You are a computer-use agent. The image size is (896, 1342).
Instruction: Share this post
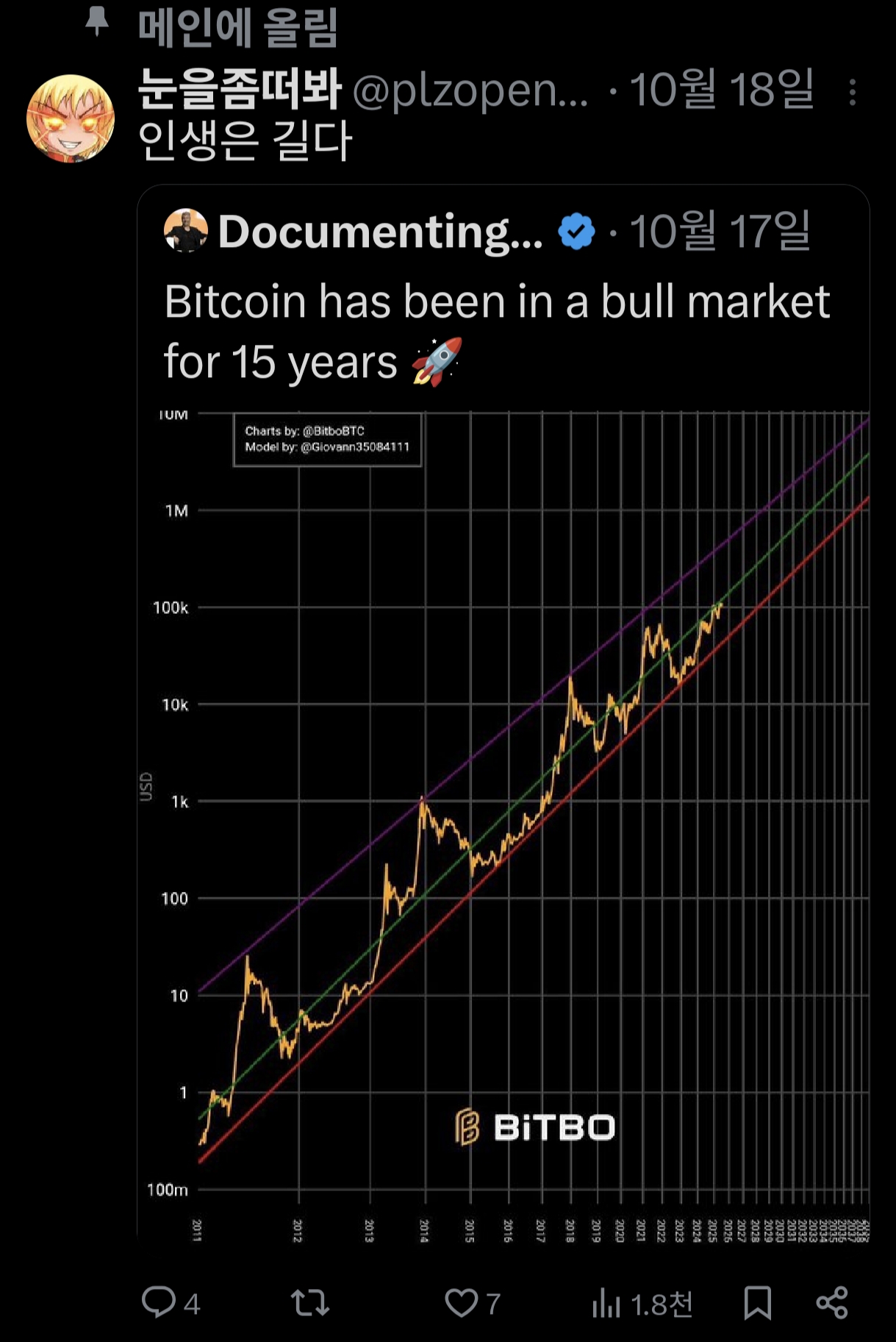coord(832,1302)
